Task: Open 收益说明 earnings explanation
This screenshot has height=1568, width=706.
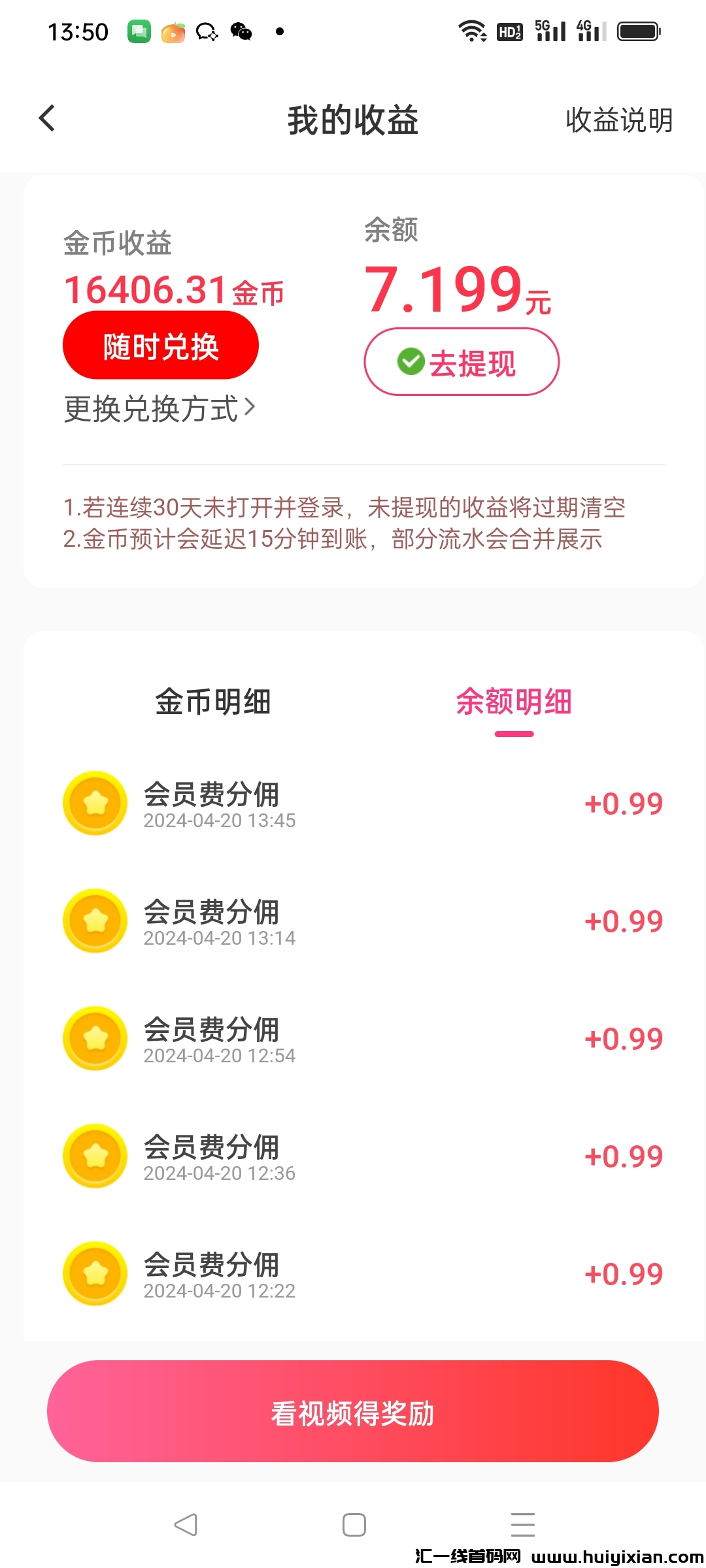Action: click(x=618, y=120)
